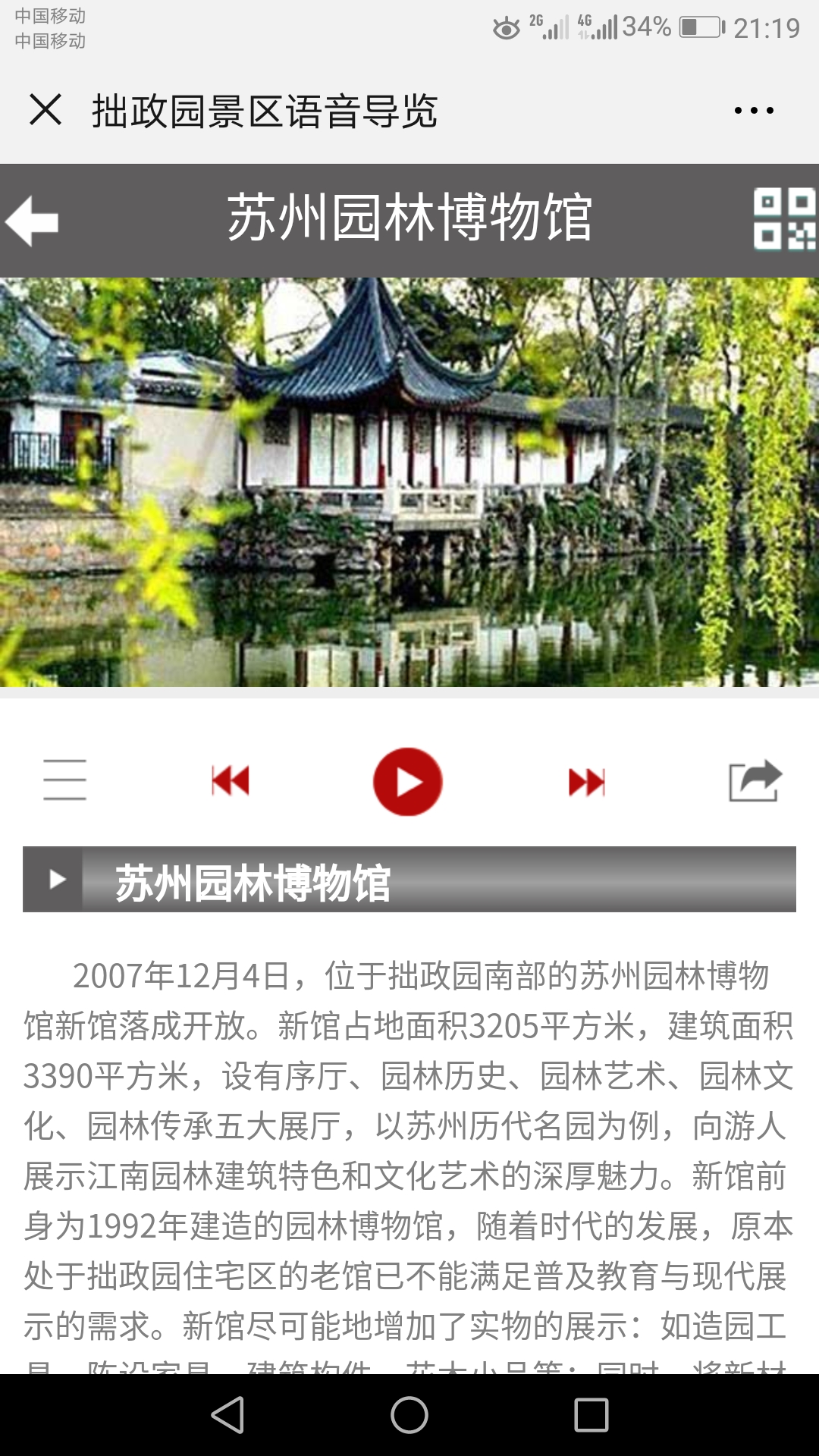The image size is (819, 1456).
Task: Tap the small play arrow beside 苏州园林博物馆
Action: 55,879
